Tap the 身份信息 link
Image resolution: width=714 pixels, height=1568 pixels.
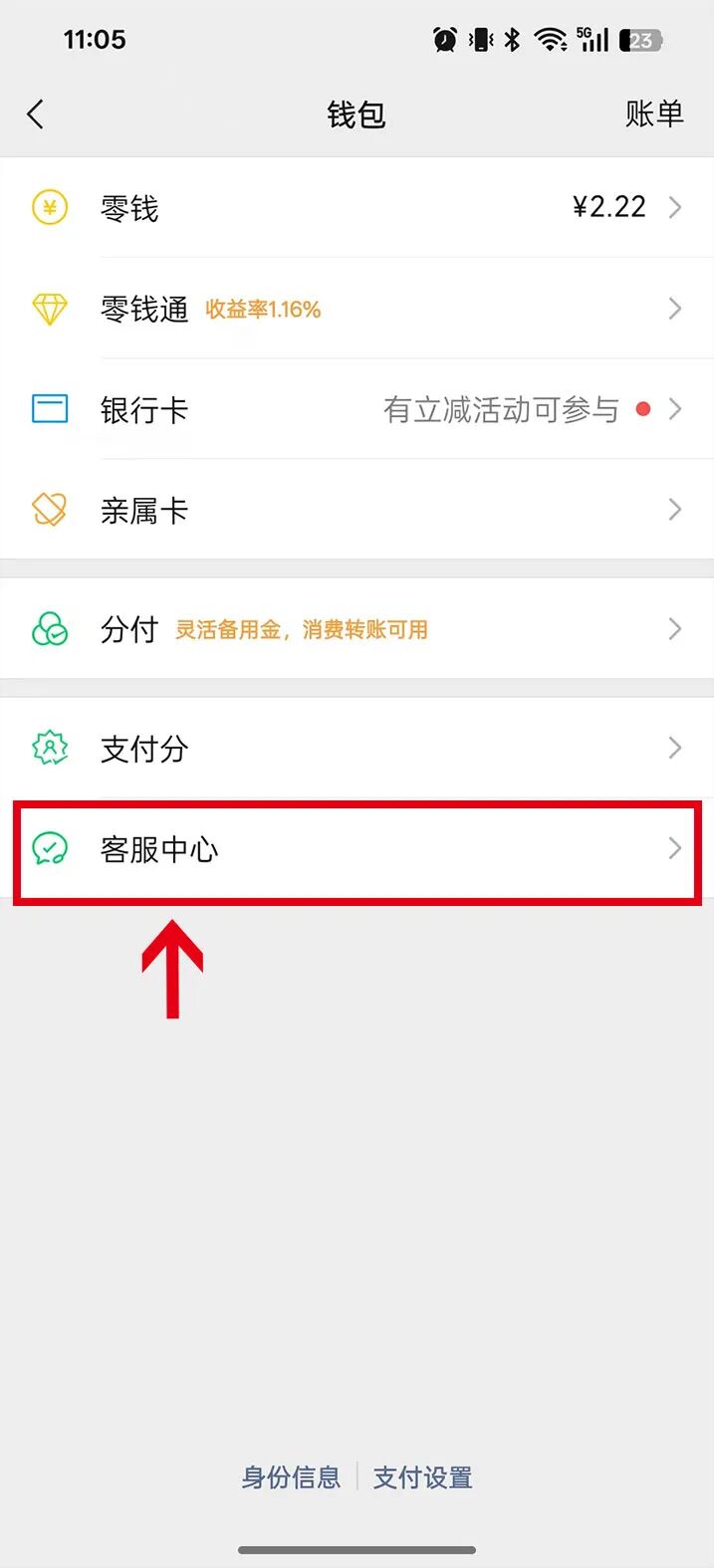(x=291, y=1477)
